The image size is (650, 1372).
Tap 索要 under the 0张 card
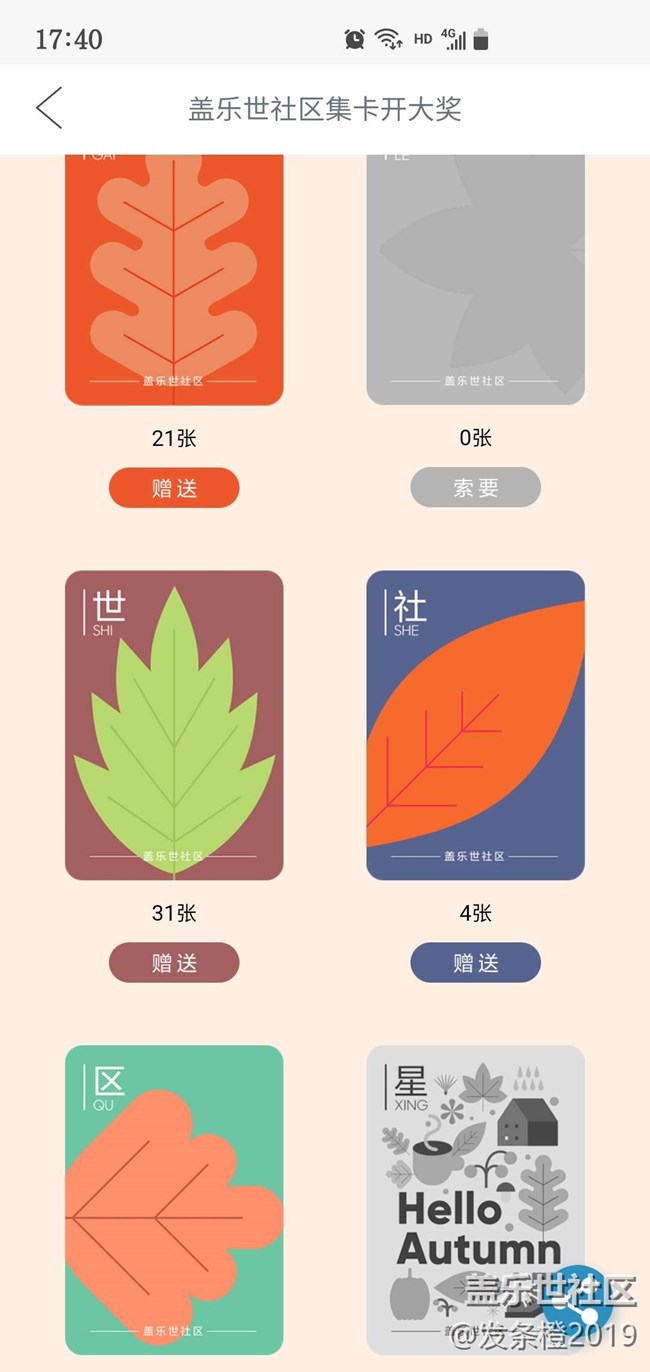[476, 488]
